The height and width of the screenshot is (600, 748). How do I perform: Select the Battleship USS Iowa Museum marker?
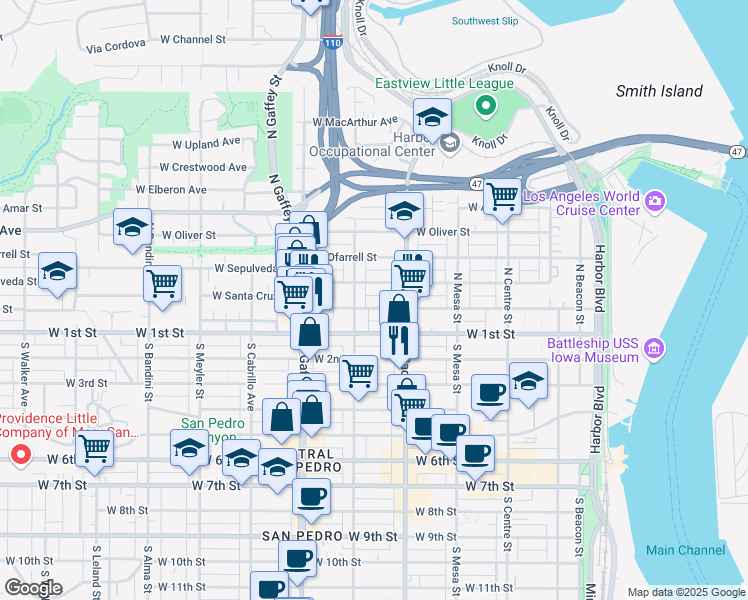coord(654,349)
